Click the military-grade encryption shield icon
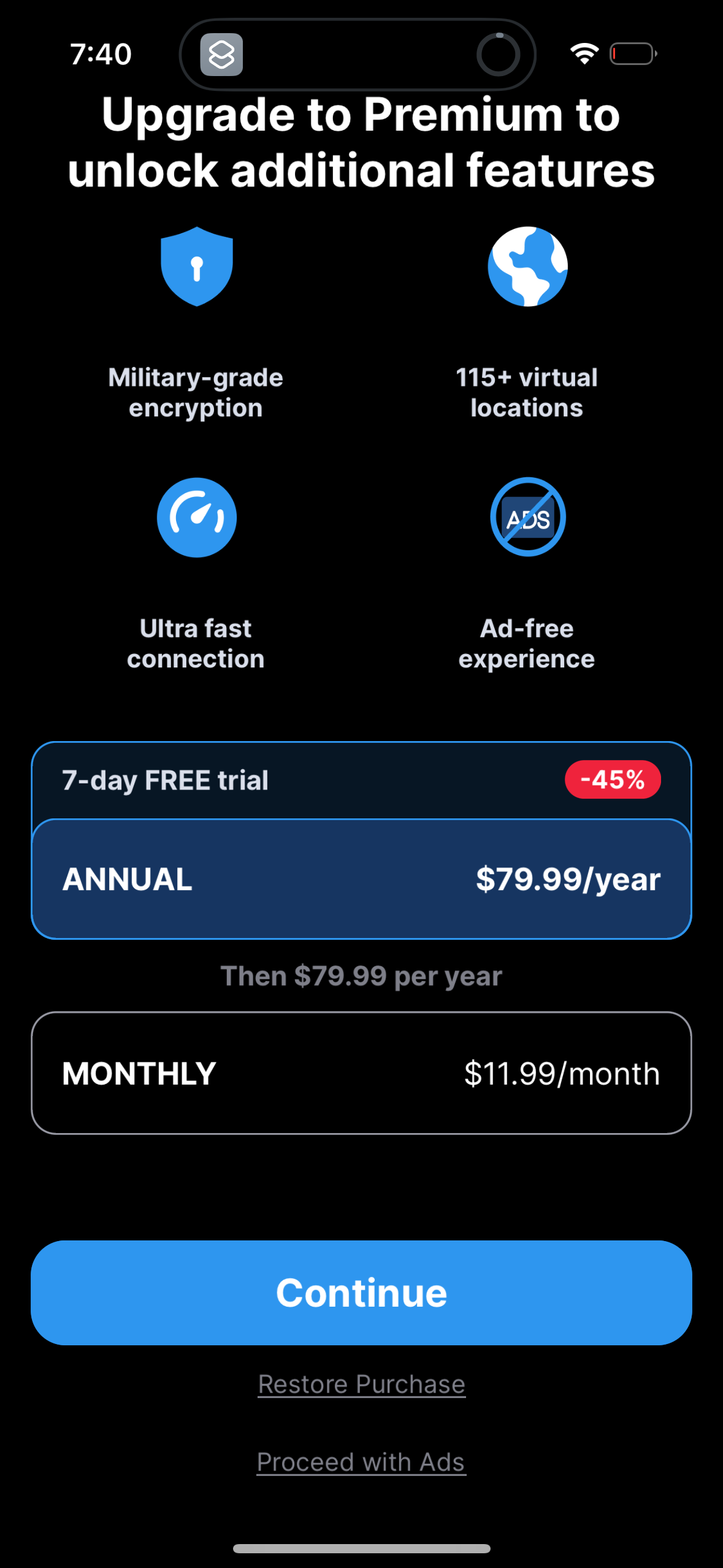723x1568 pixels. pos(196,266)
